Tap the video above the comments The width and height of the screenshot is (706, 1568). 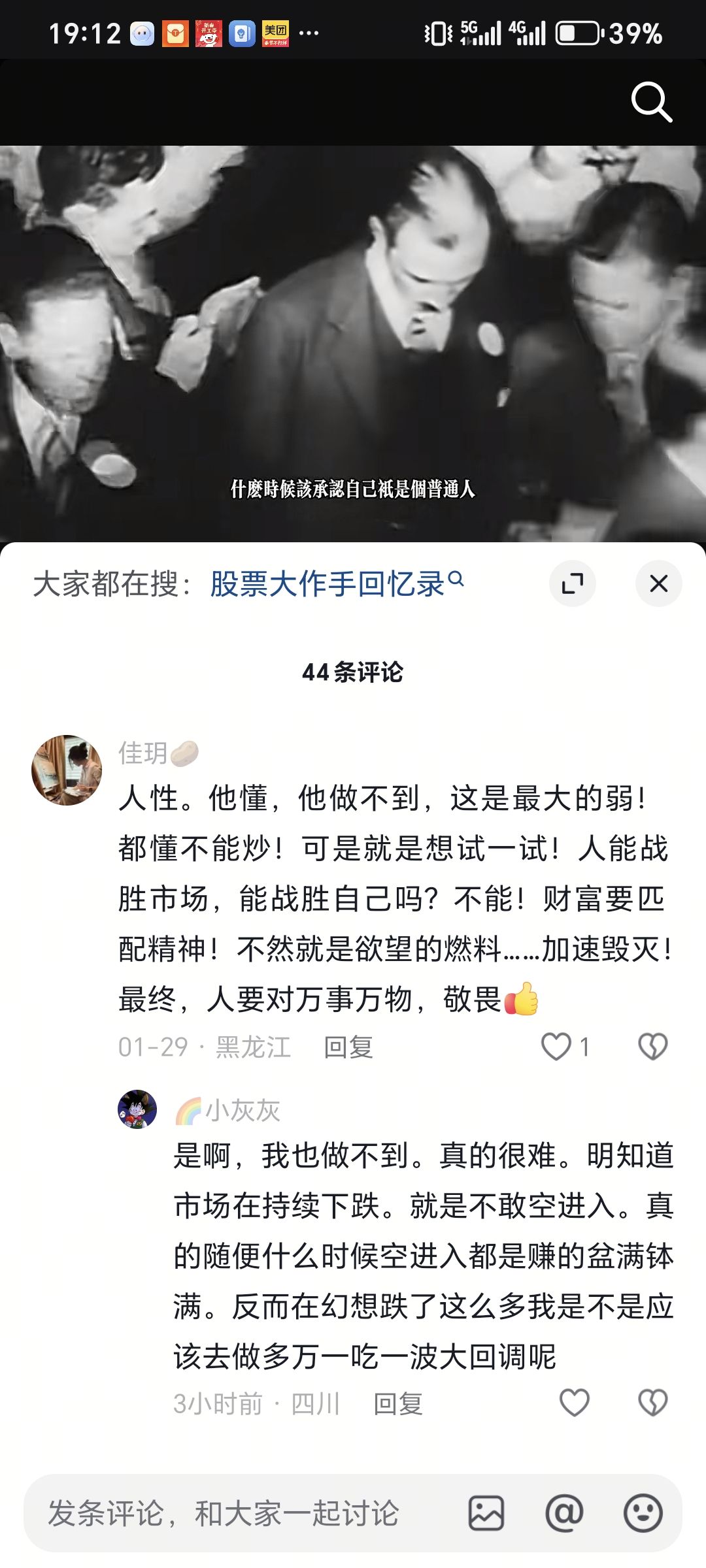pos(353,340)
